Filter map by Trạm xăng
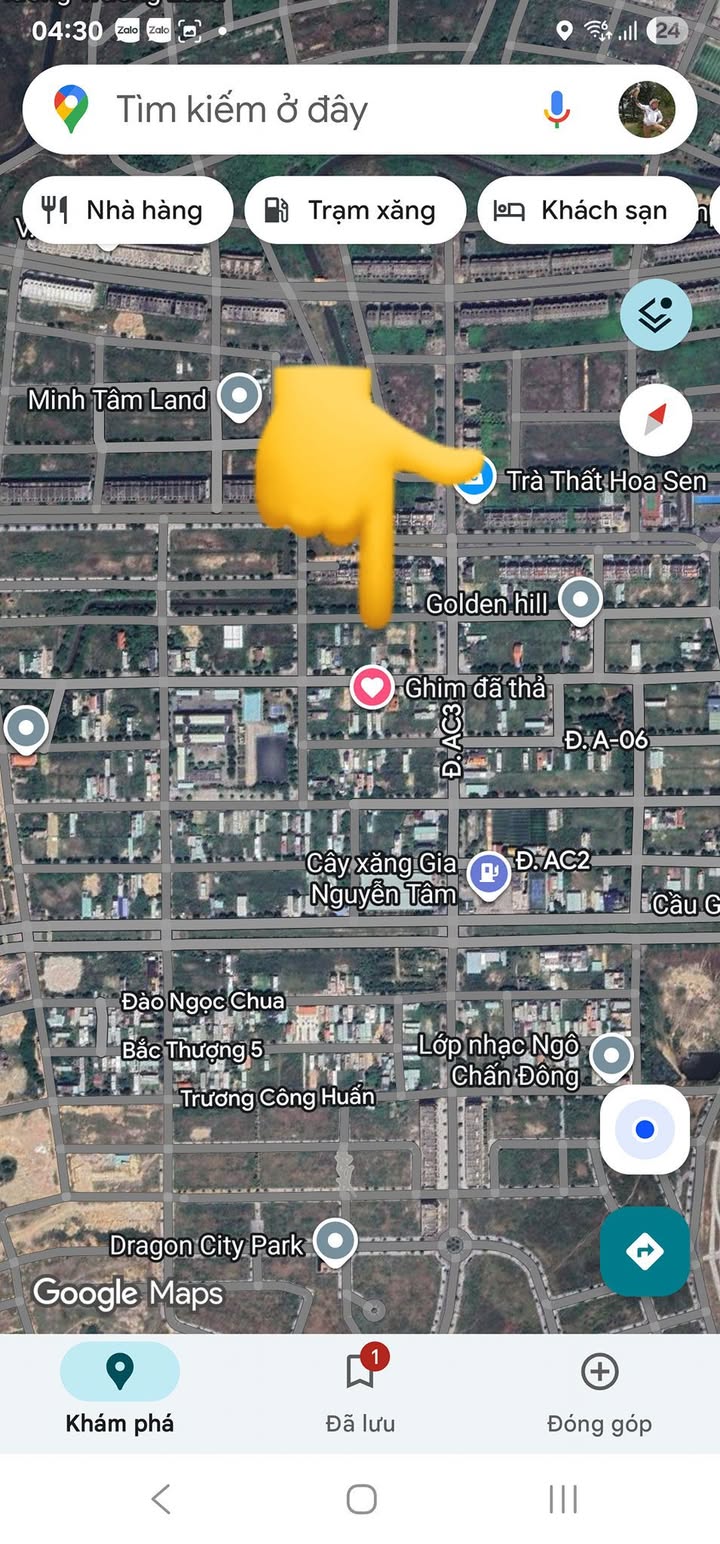This screenshot has height=1544, width=720. [354, 210]
